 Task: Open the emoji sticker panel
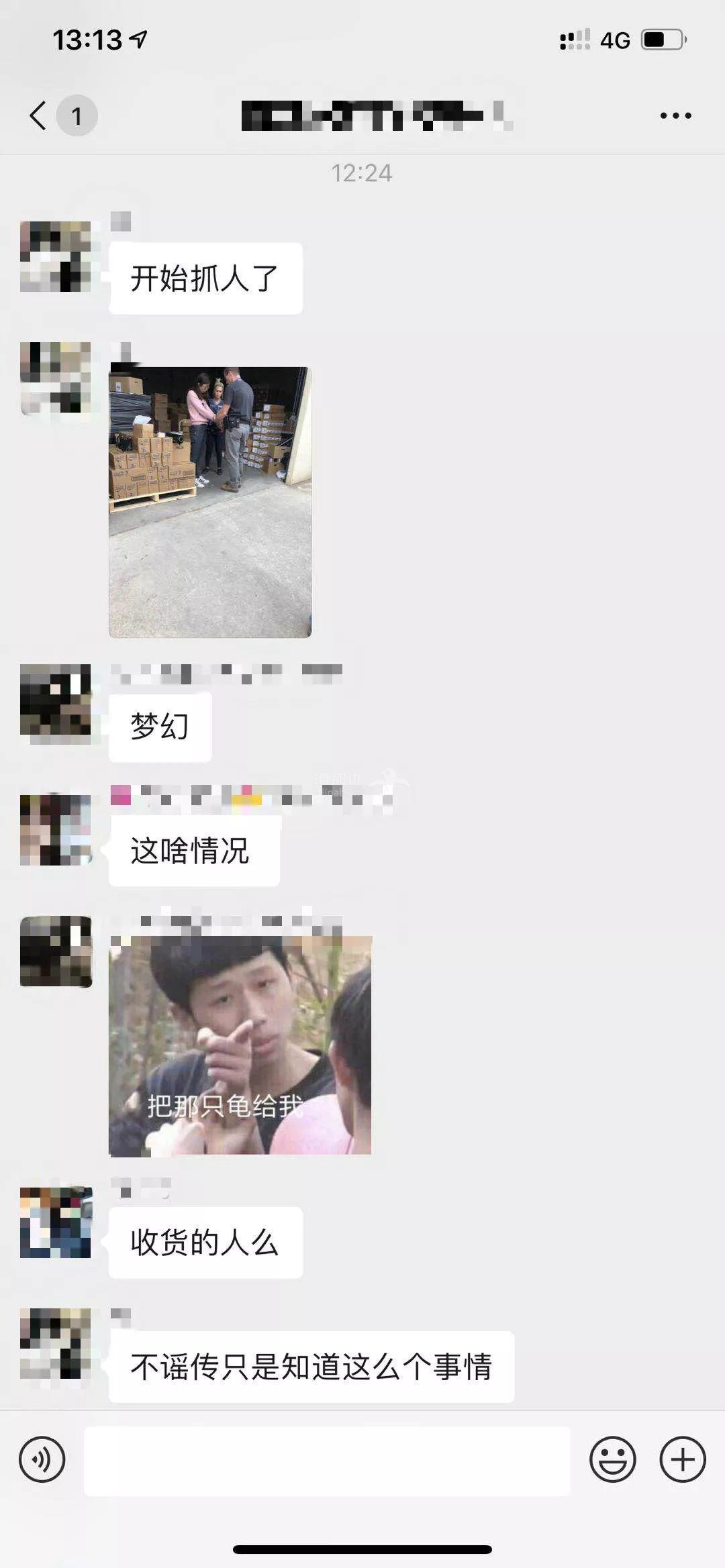pos(612,1459)
